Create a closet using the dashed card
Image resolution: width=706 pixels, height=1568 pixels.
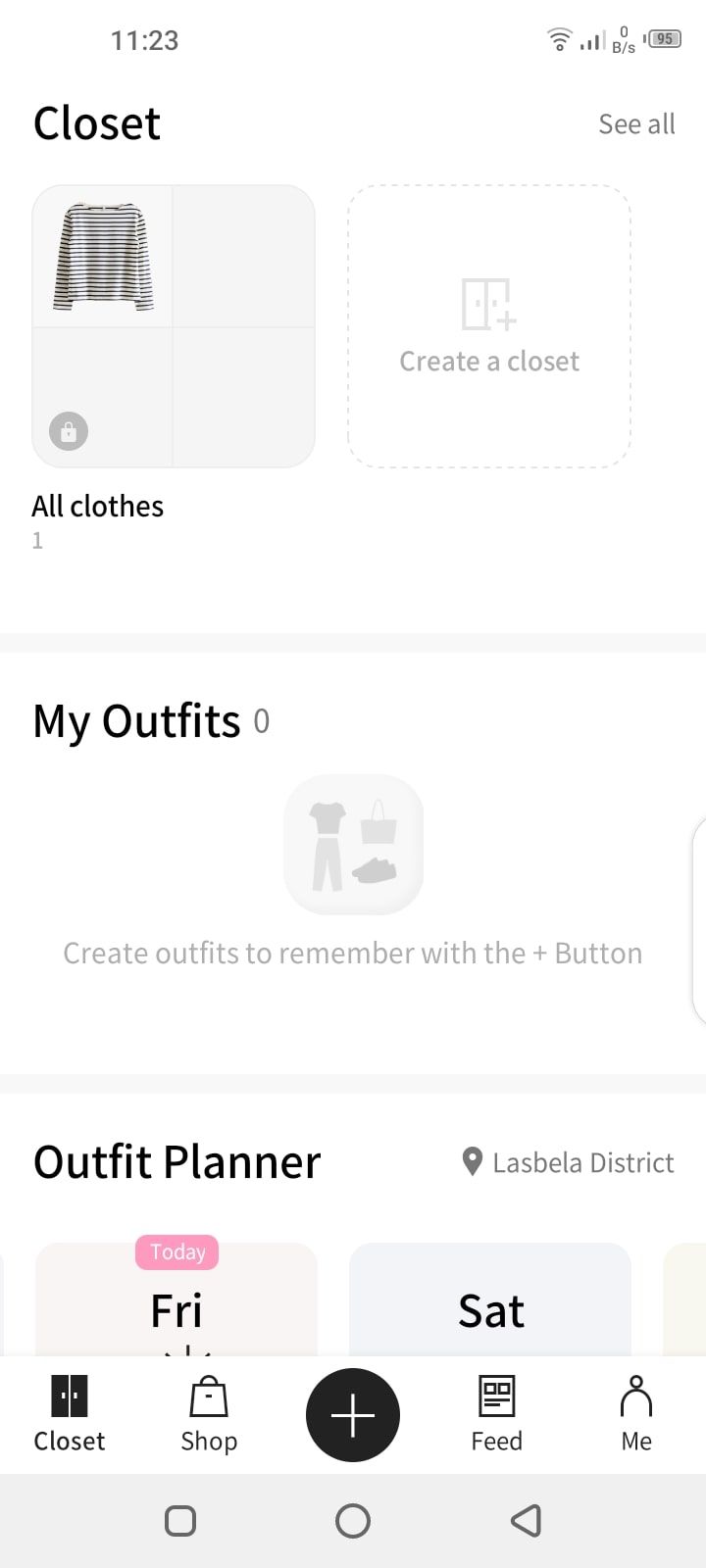point(488,323)
